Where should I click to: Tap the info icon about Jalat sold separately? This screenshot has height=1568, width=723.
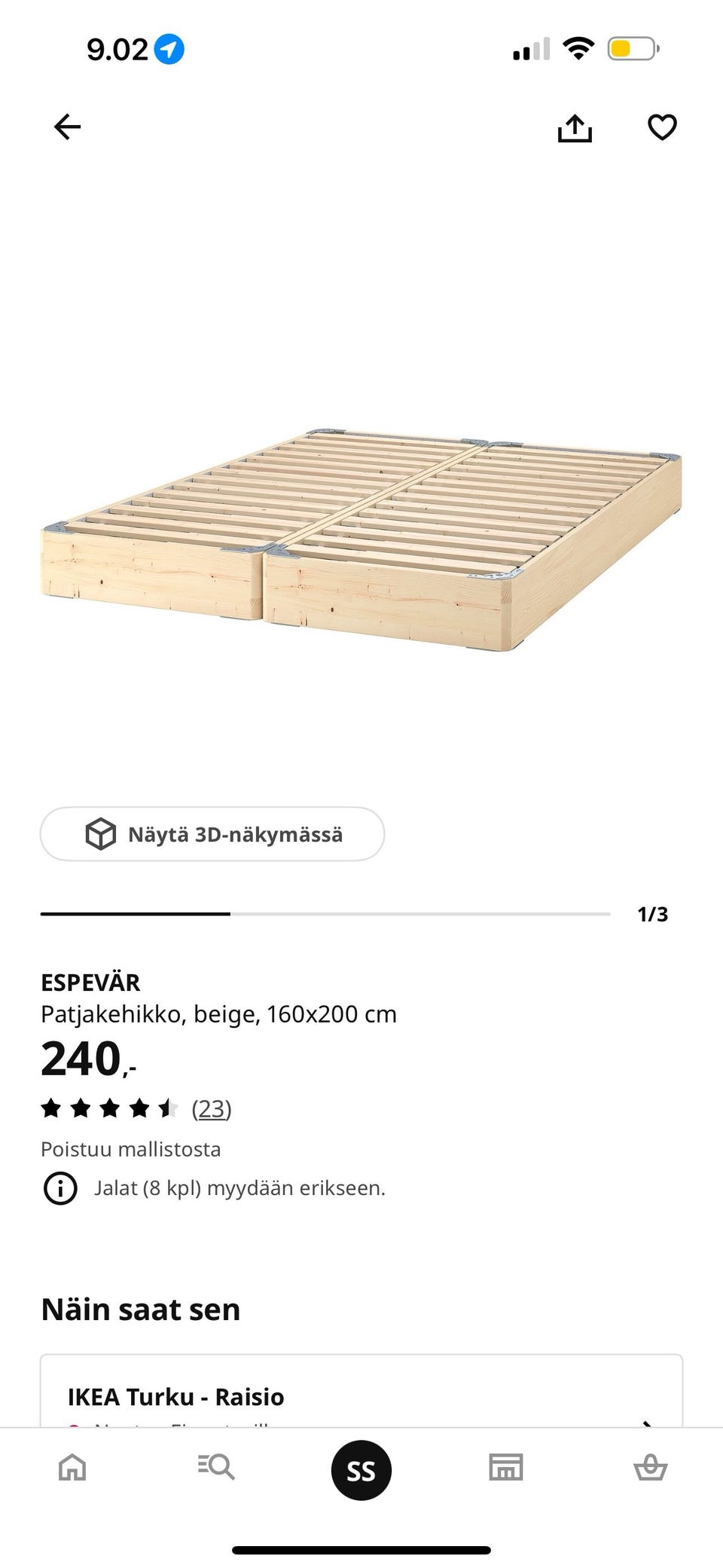point(60,1188)
